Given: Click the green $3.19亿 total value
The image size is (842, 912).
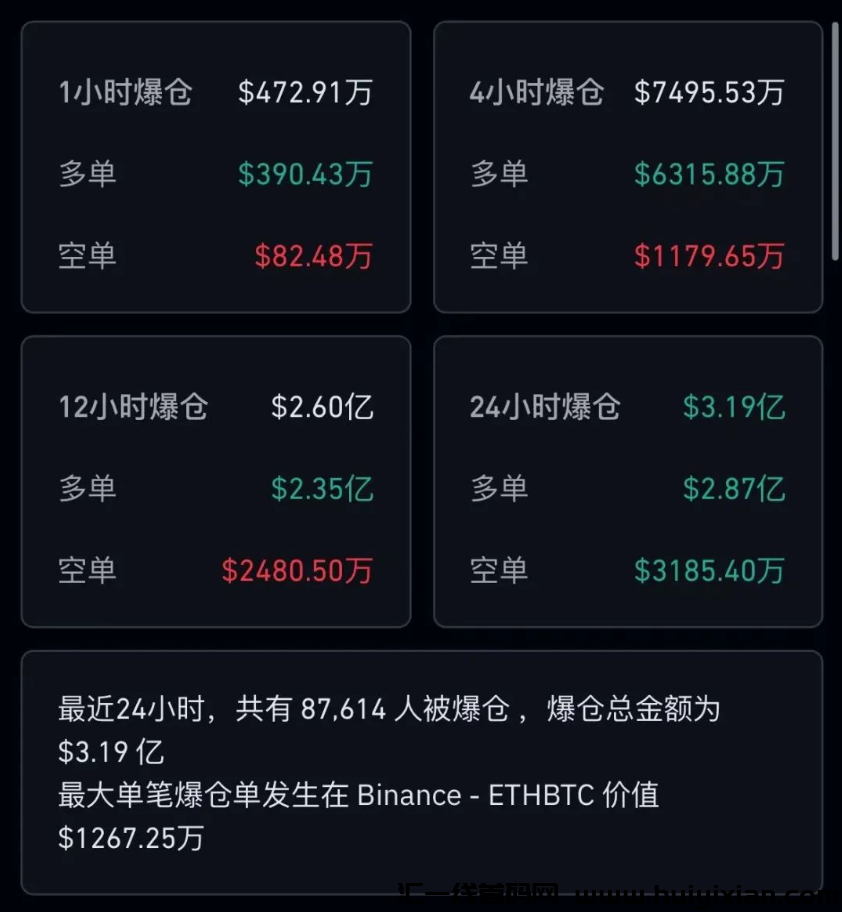Looking at the screenshot, I should coord(733,406).
